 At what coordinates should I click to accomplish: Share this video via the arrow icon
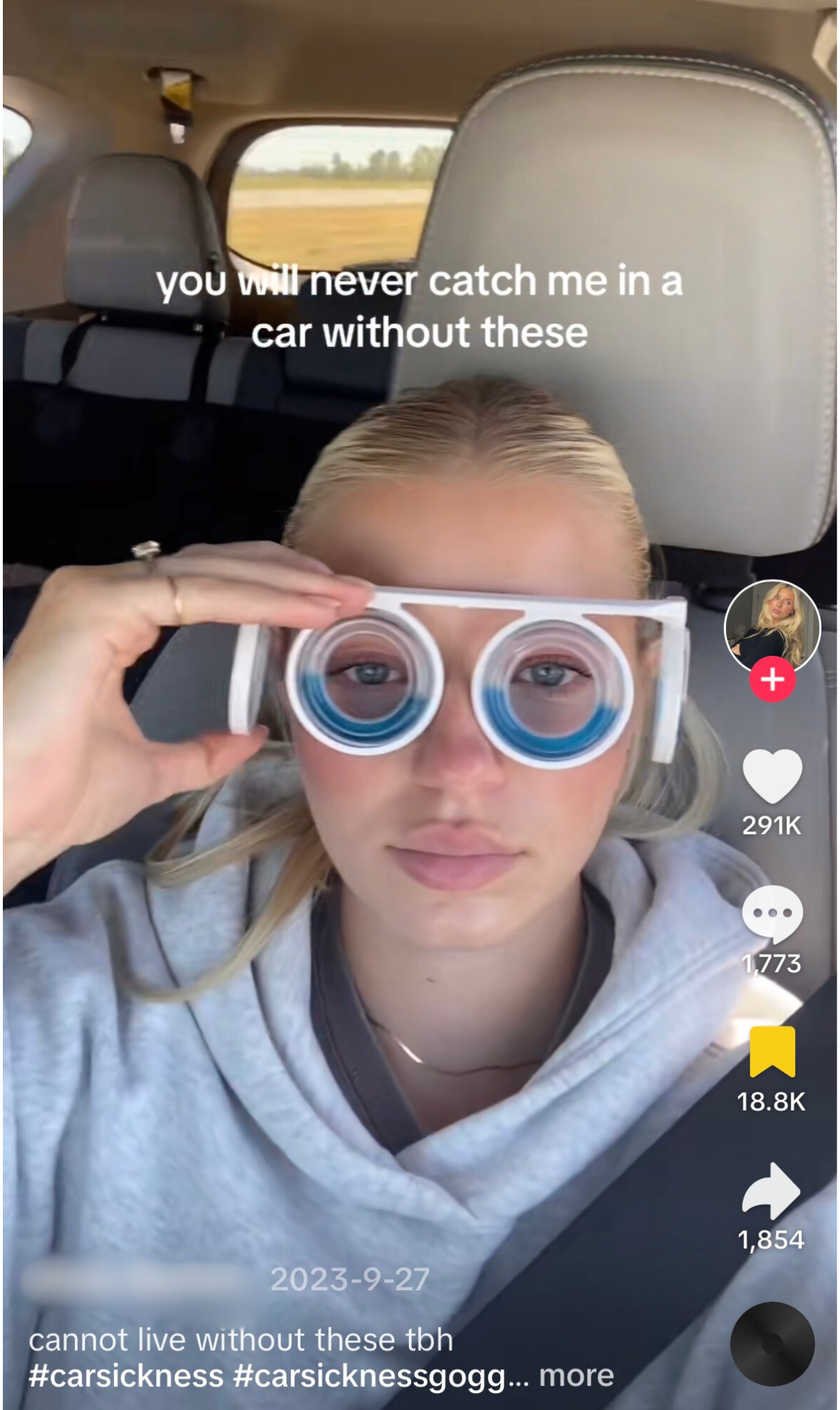(x=771, y=1191)
